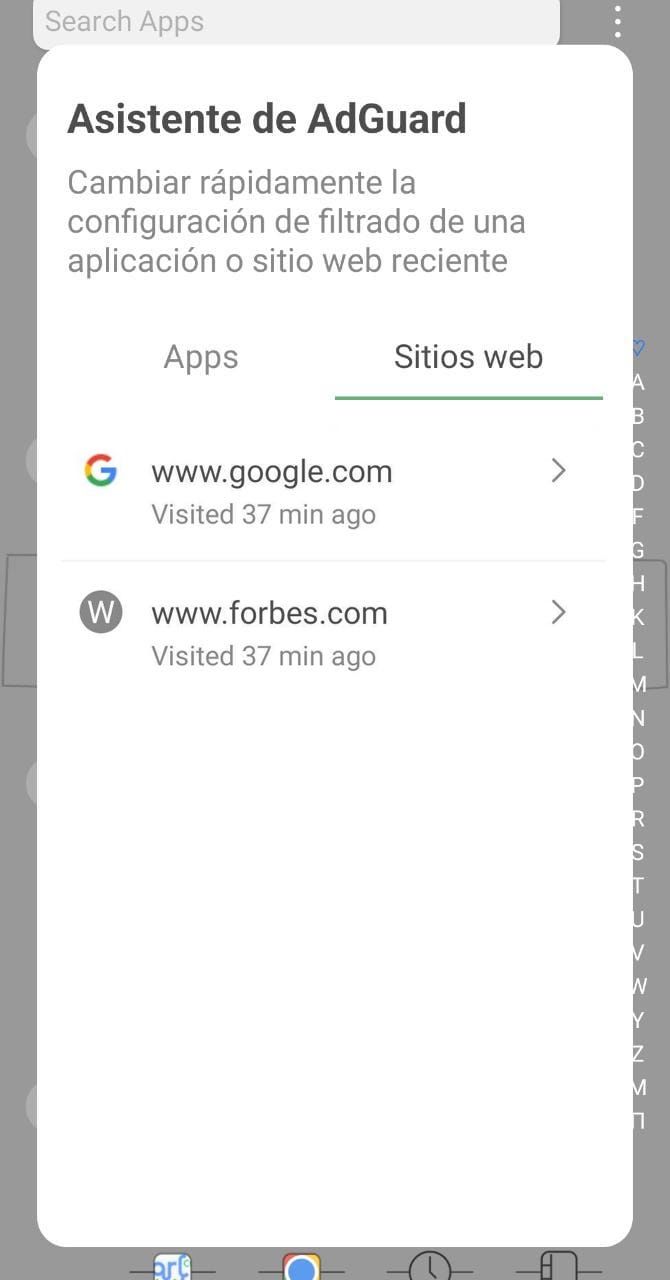Open www.google.com filtering settings
Screen dimensions: 670x1280
334,490
